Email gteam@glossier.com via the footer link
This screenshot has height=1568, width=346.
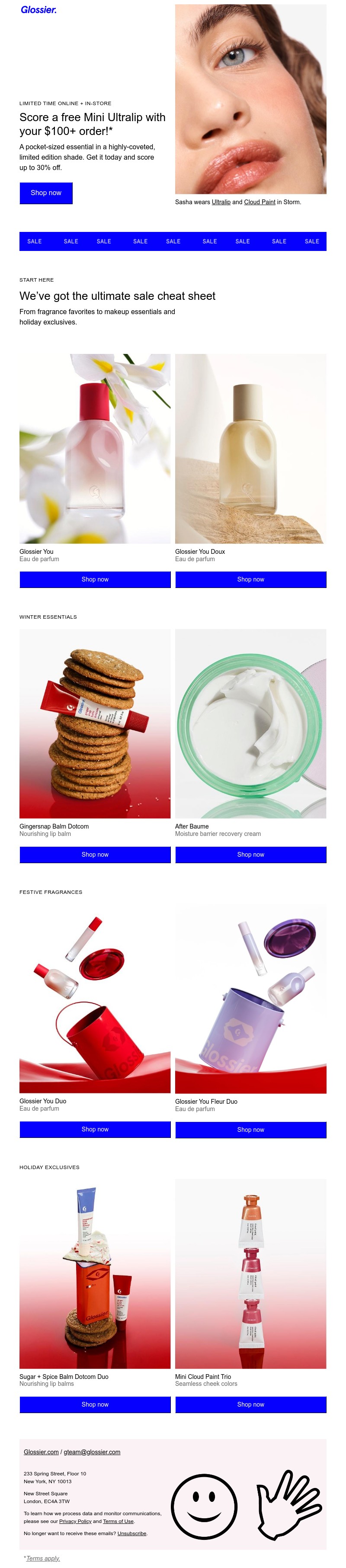coord(92,1452)
